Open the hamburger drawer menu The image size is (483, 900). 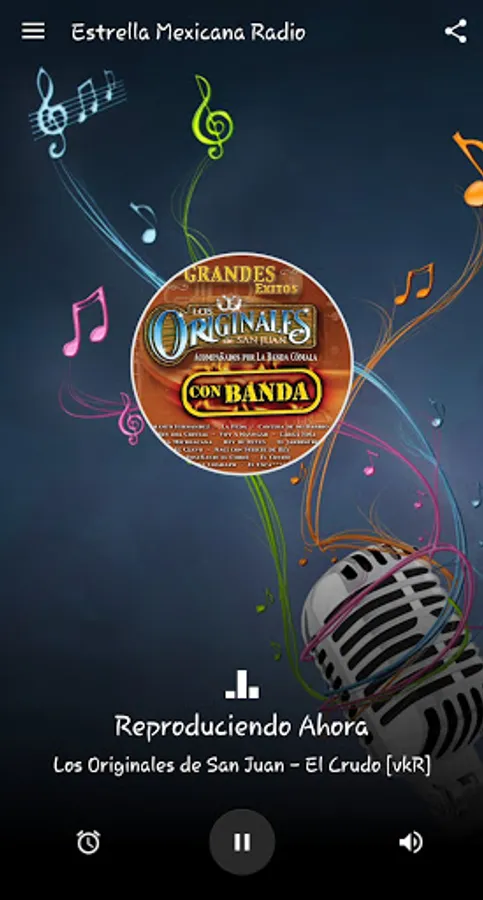33,31
